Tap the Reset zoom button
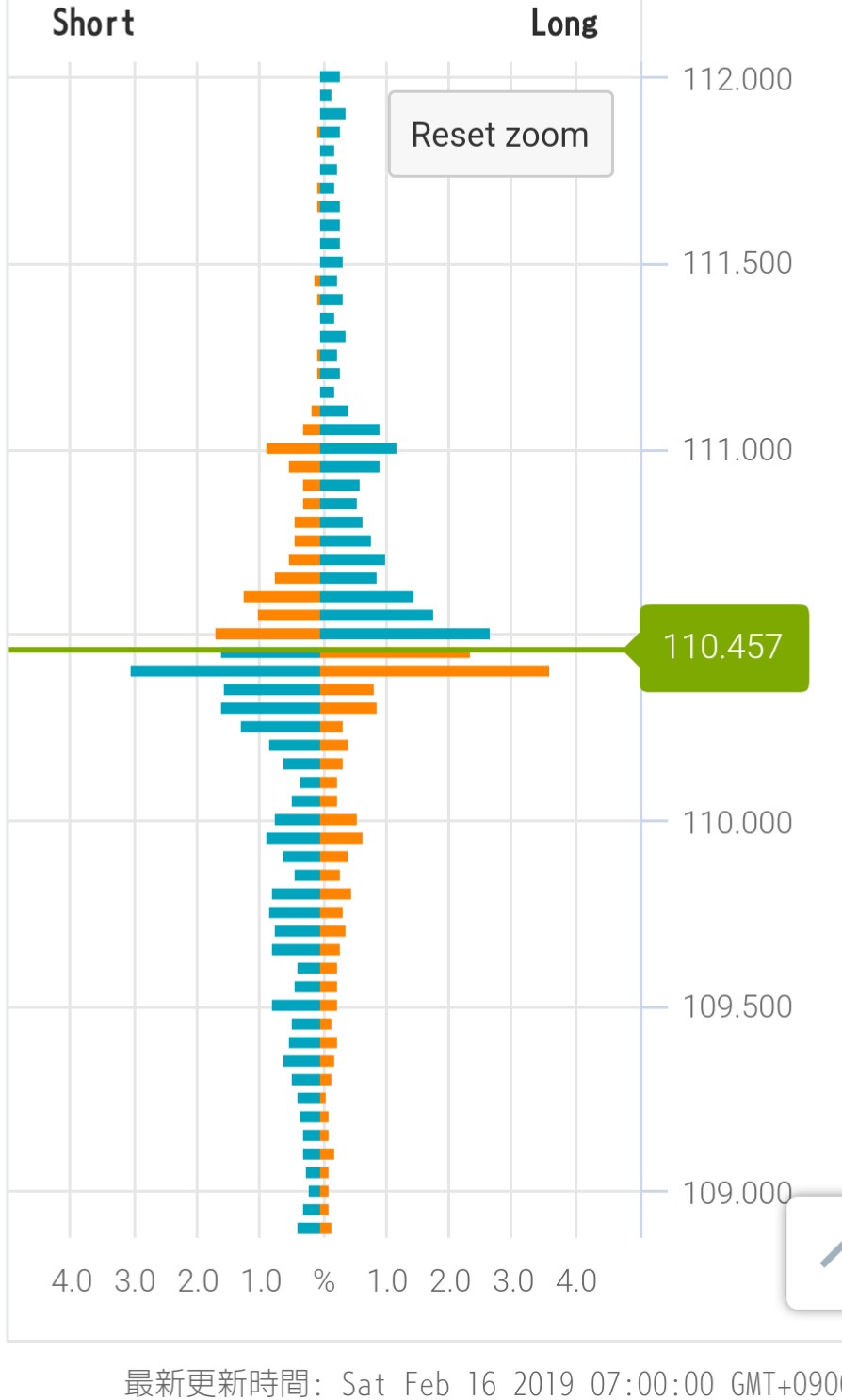This screenshot has height=1400, width=842. tap(500, 135)
